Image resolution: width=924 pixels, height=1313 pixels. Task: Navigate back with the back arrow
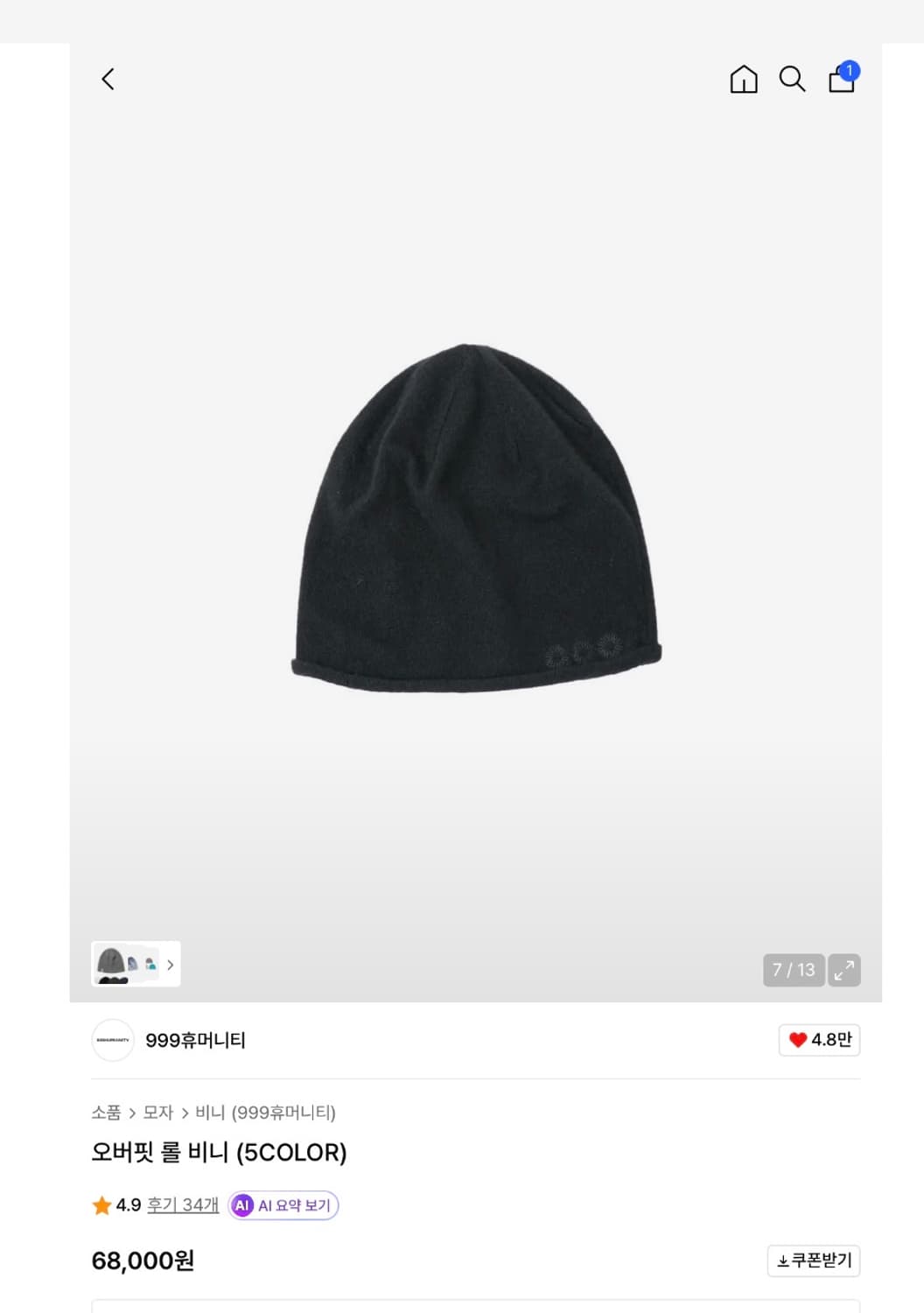click(108, 80)
